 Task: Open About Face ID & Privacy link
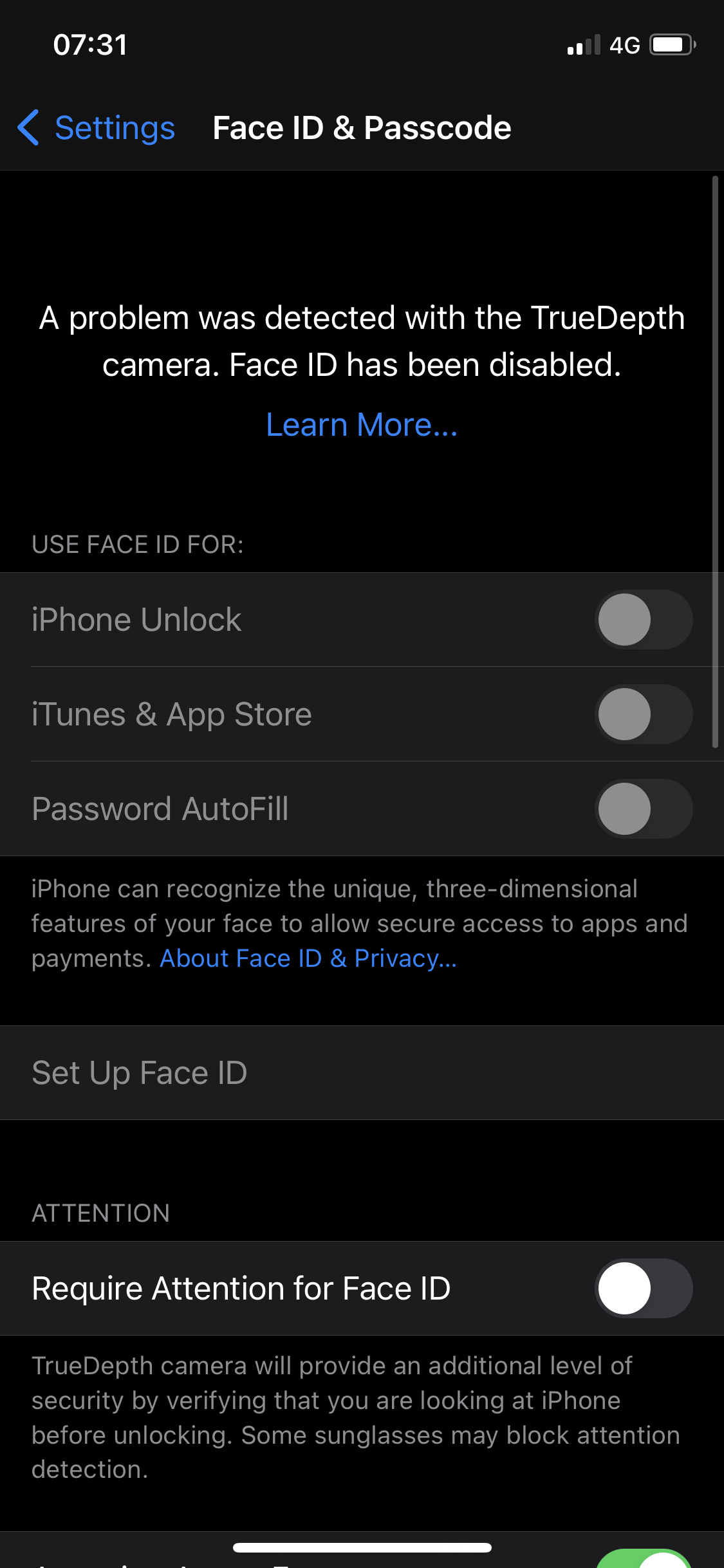308,958
